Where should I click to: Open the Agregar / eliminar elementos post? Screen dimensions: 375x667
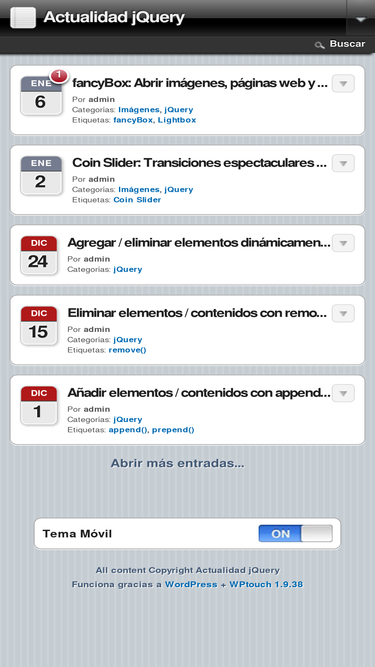pos(199,243)
